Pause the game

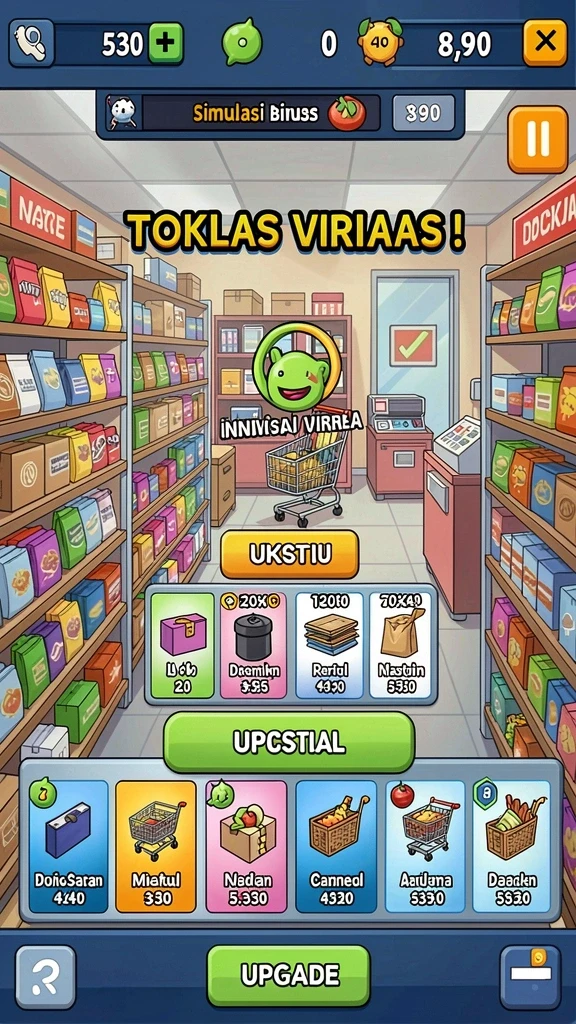click(537, 140)
